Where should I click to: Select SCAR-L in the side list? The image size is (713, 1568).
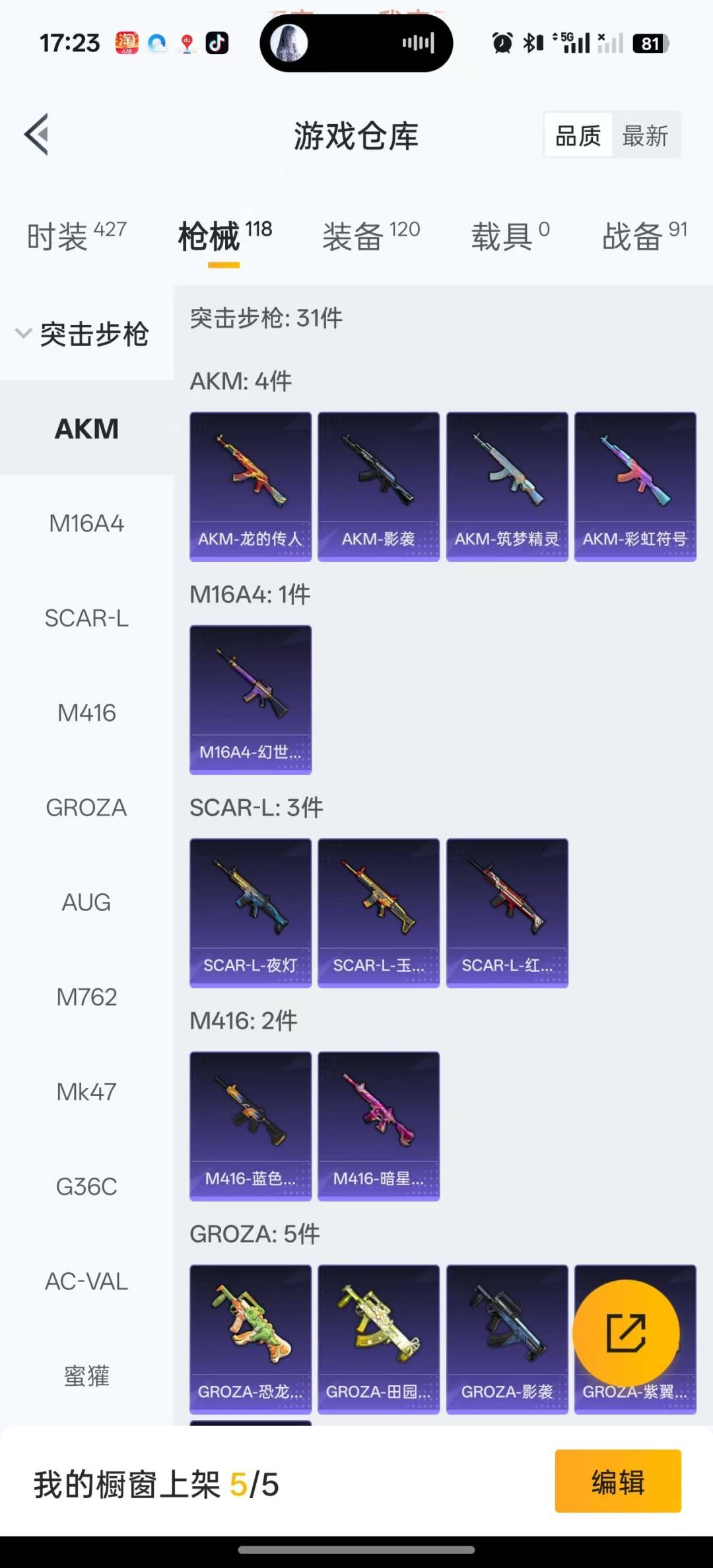pyautogui.click(x=86, y=618)
